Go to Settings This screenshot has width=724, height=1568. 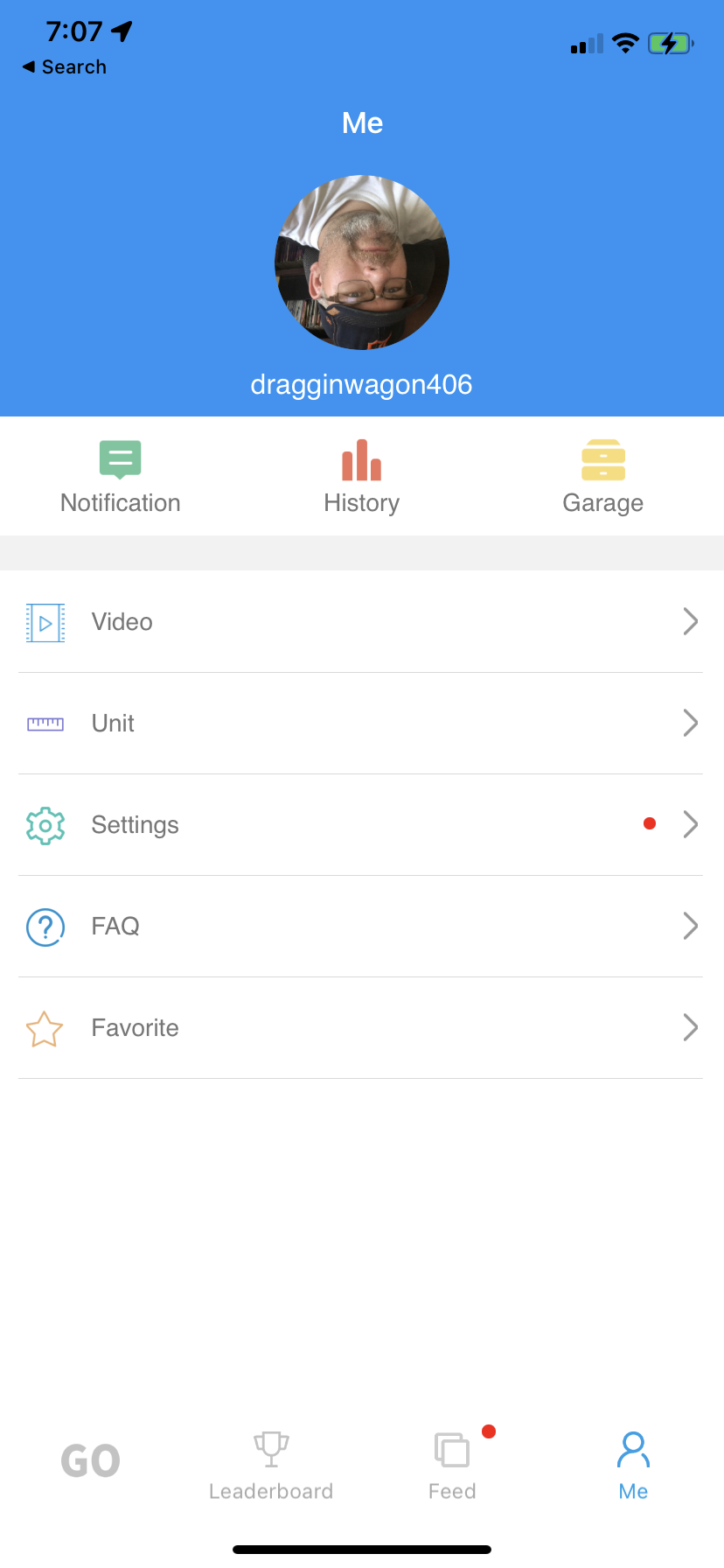click(362, 825)
